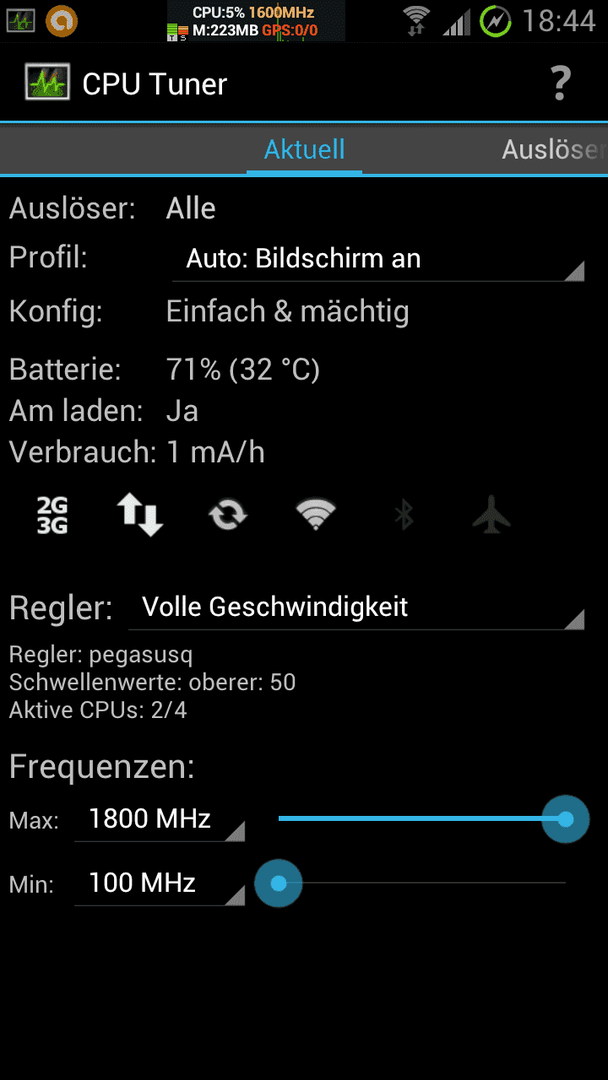608x1080 pixels.
Task: Toggle the 2G/3G network mode icon
Action: (52, 515)
